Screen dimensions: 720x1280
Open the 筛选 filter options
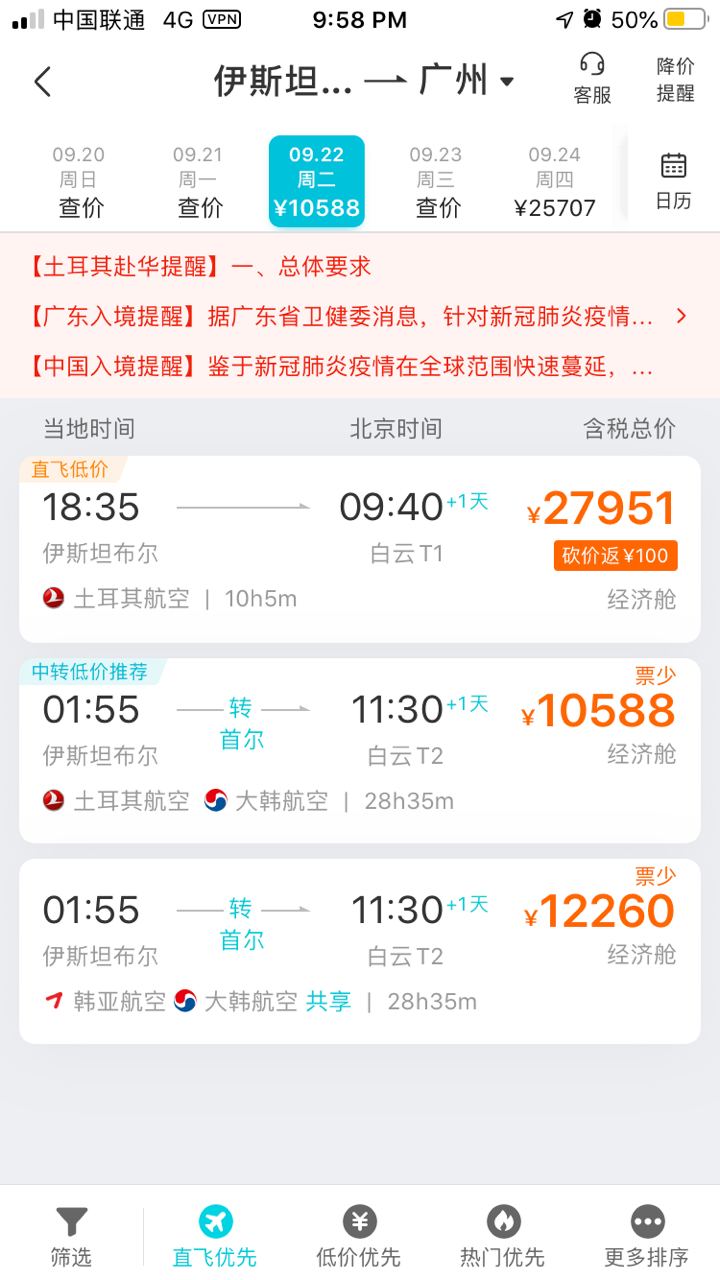(x=71, y=1236)
